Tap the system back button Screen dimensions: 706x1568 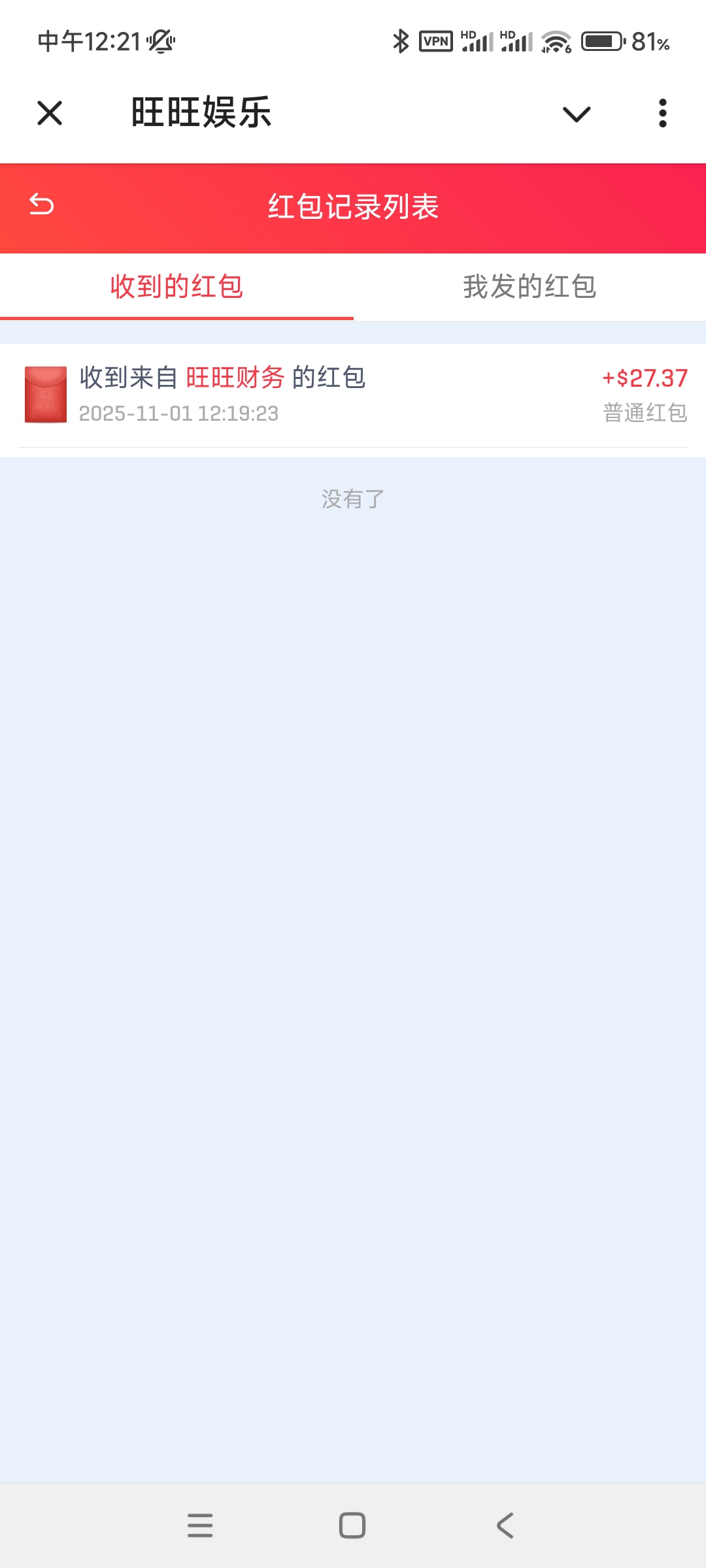[x=505, y=1526]
